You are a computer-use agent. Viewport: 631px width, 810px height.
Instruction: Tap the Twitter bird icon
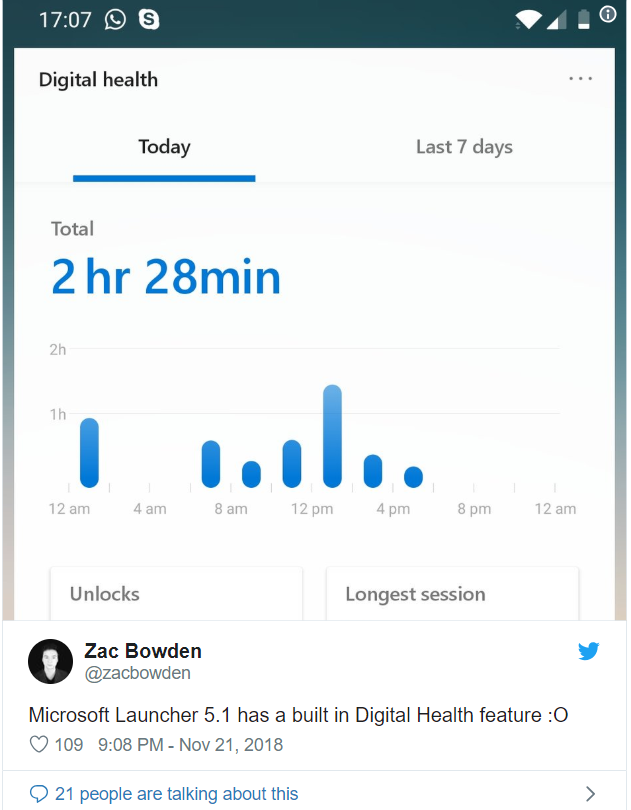pos(589,651)
